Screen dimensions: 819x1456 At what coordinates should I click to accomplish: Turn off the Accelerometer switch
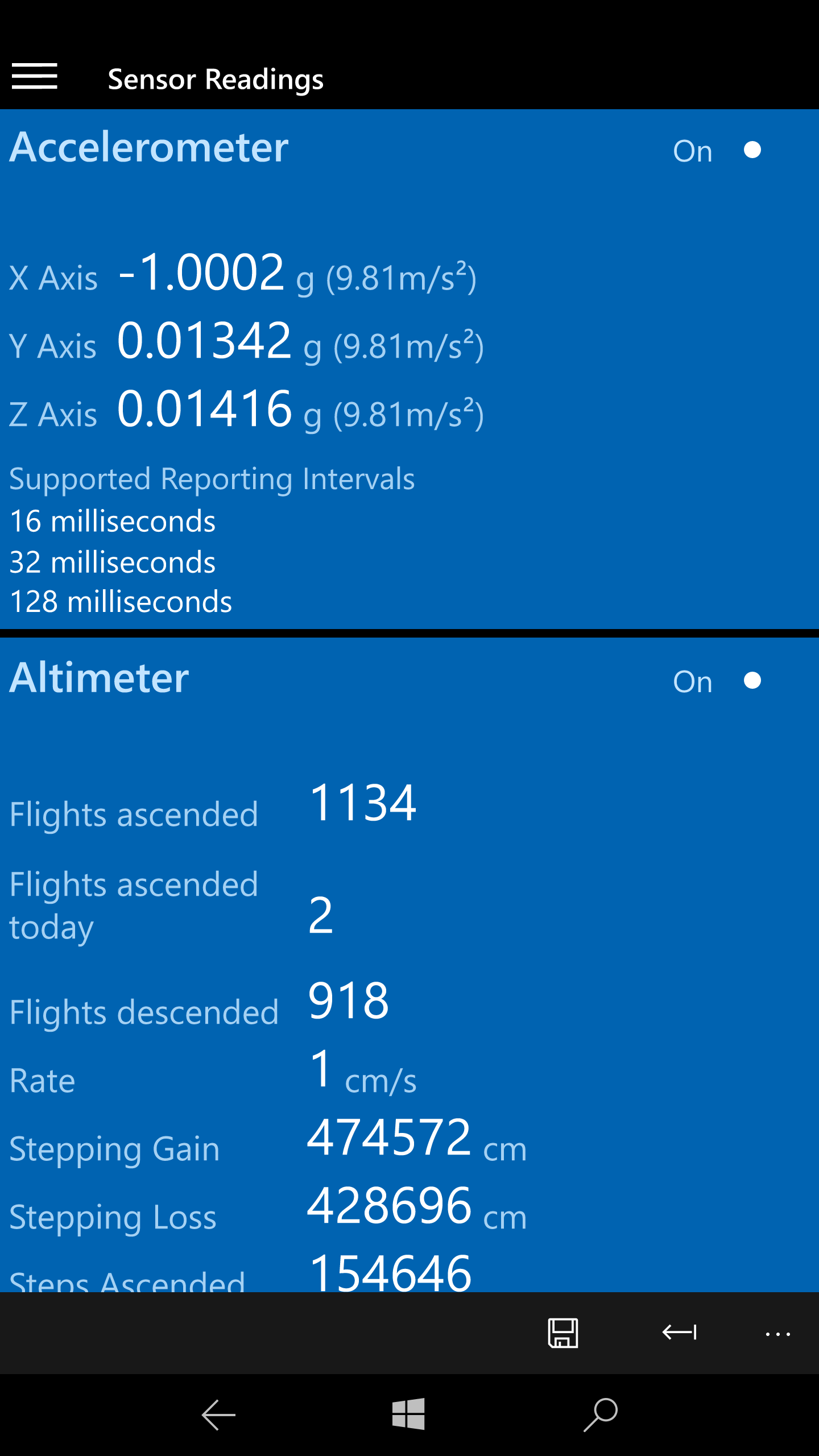point(752,150)
